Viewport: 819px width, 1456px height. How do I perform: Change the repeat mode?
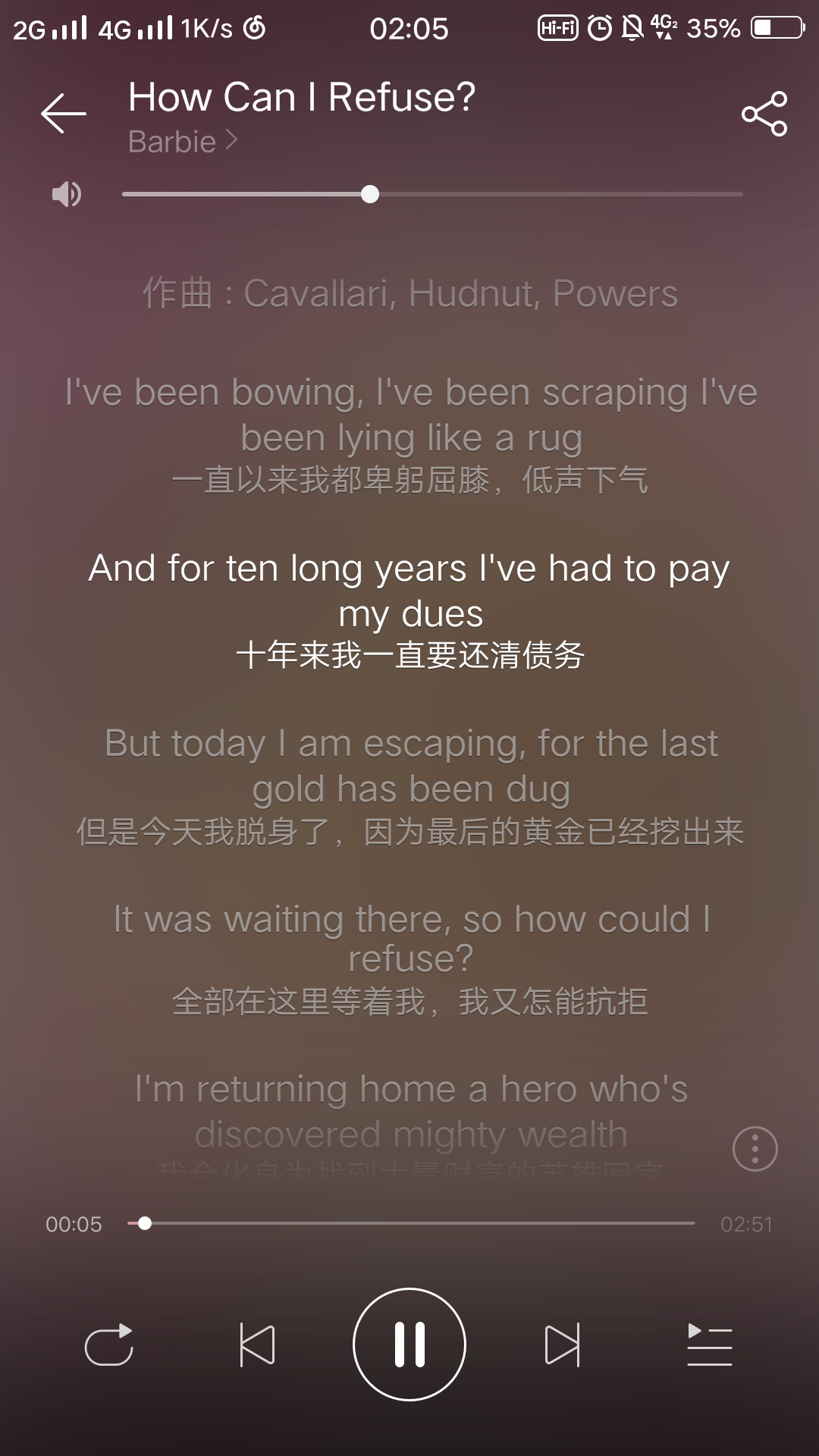109,1345
